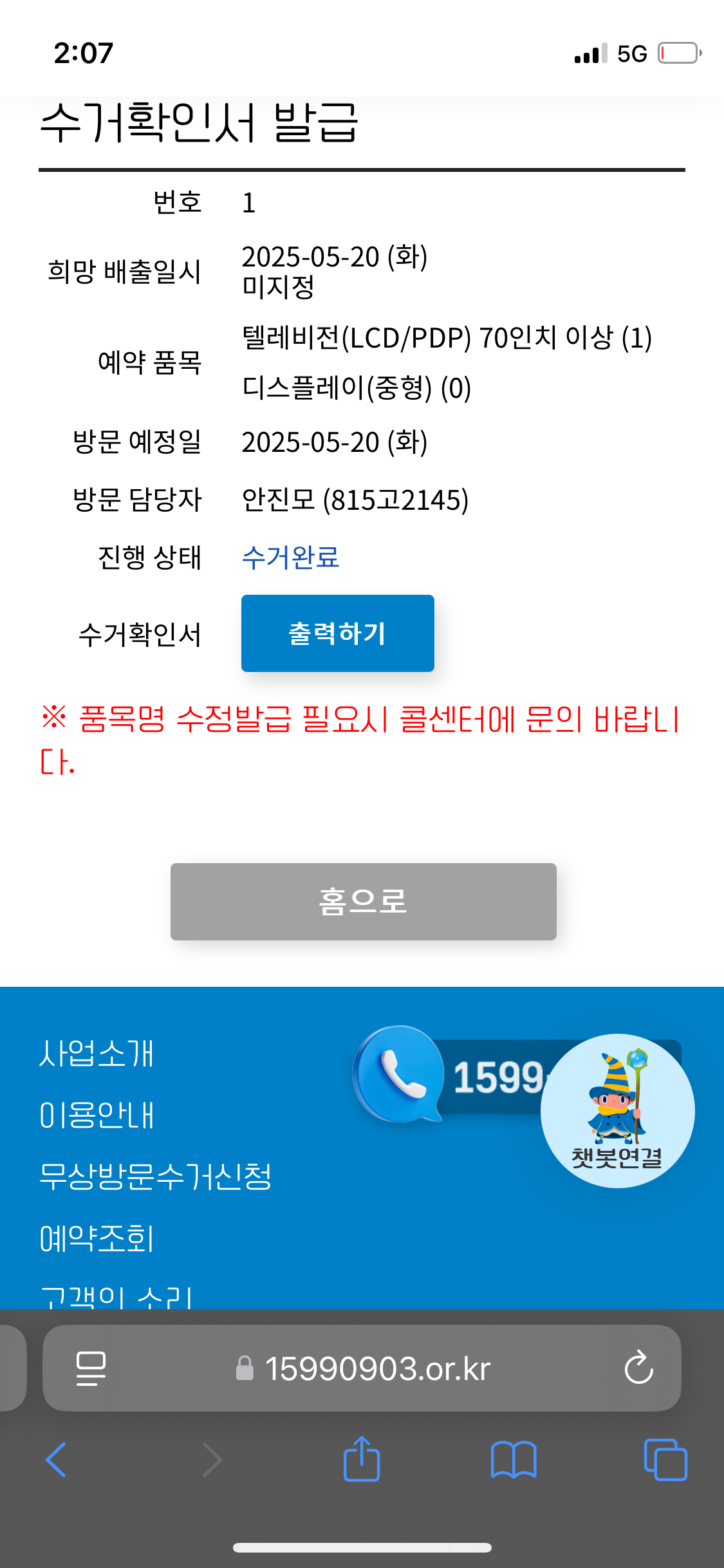Open the 이용안내 footer link

pyautogui.click(x=97, y=1115)
